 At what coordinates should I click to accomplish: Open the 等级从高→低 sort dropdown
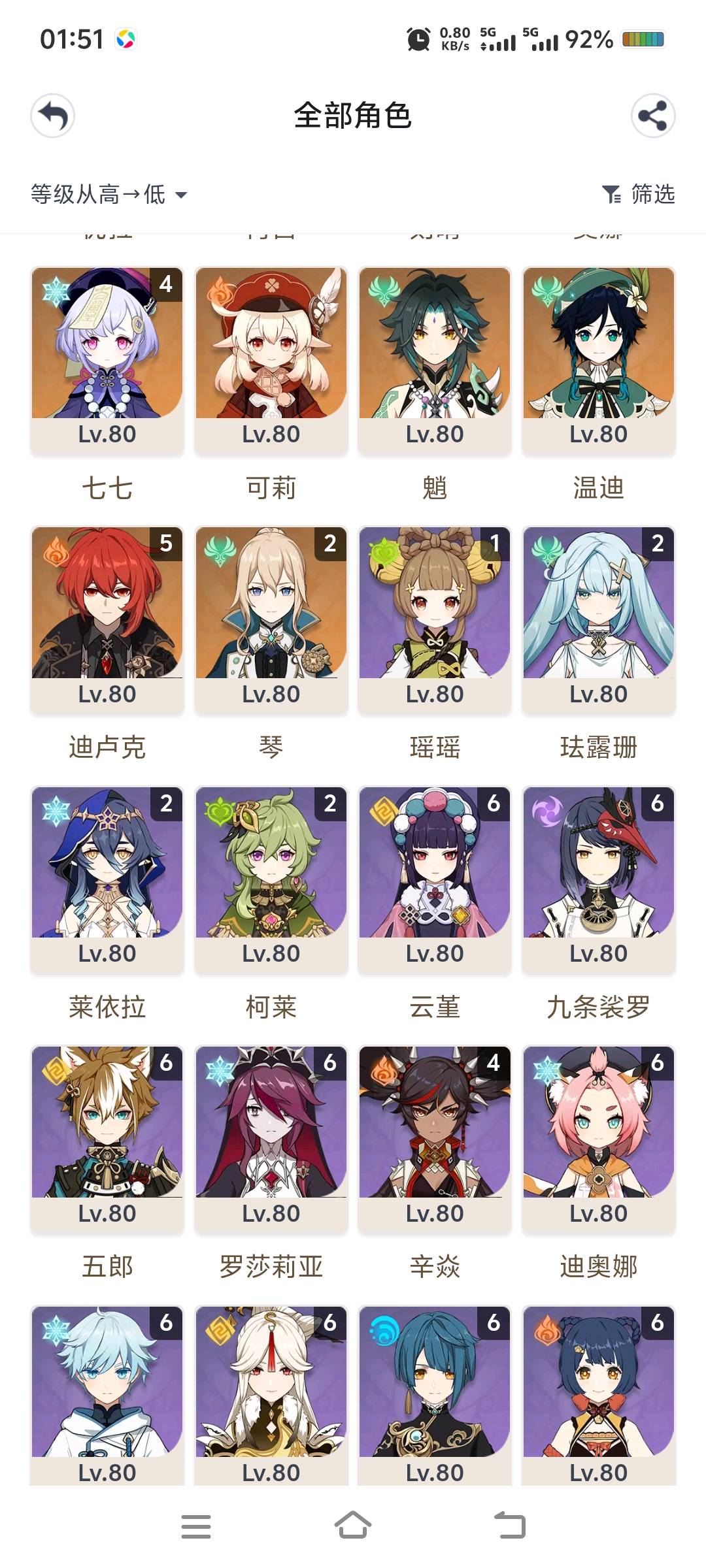click(x=109, y=194)
